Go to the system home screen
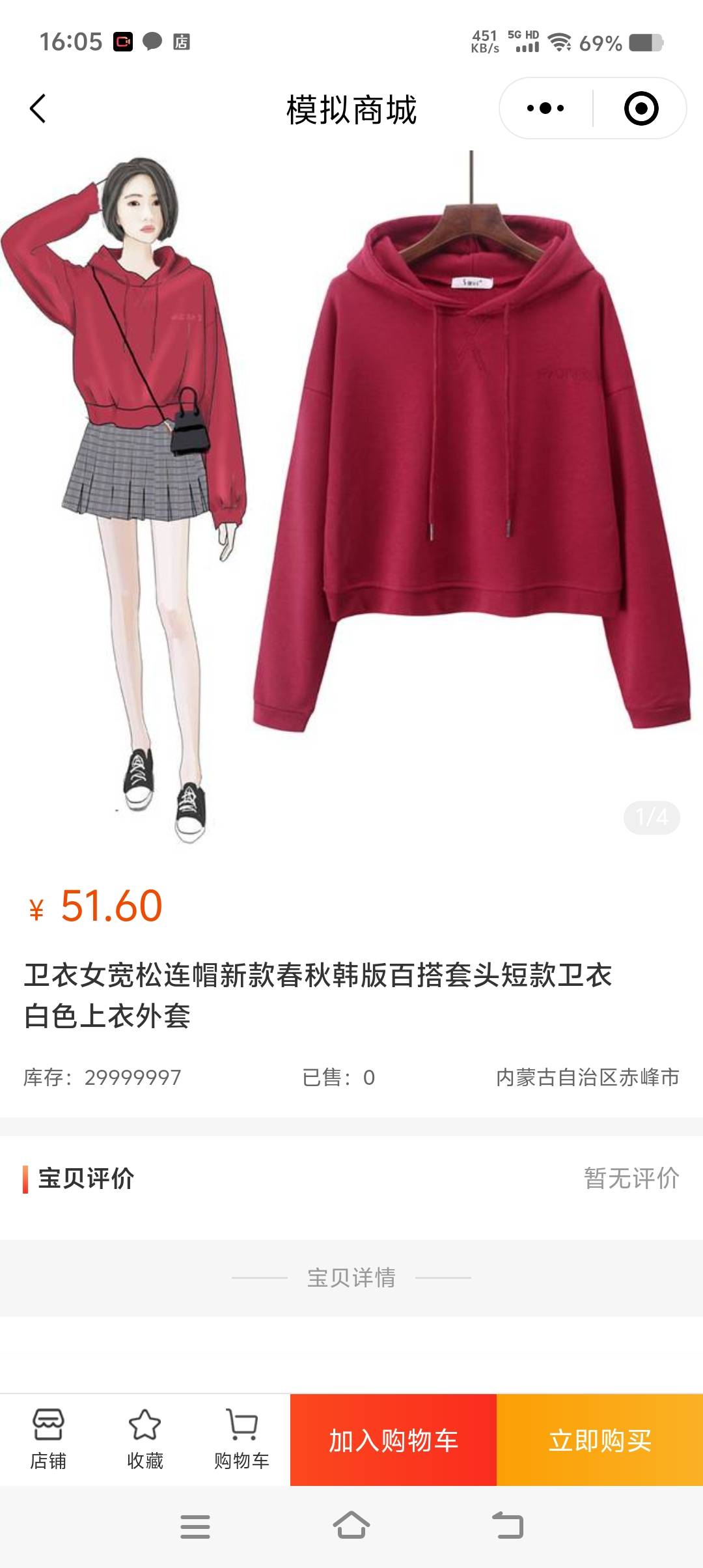 351,1526
